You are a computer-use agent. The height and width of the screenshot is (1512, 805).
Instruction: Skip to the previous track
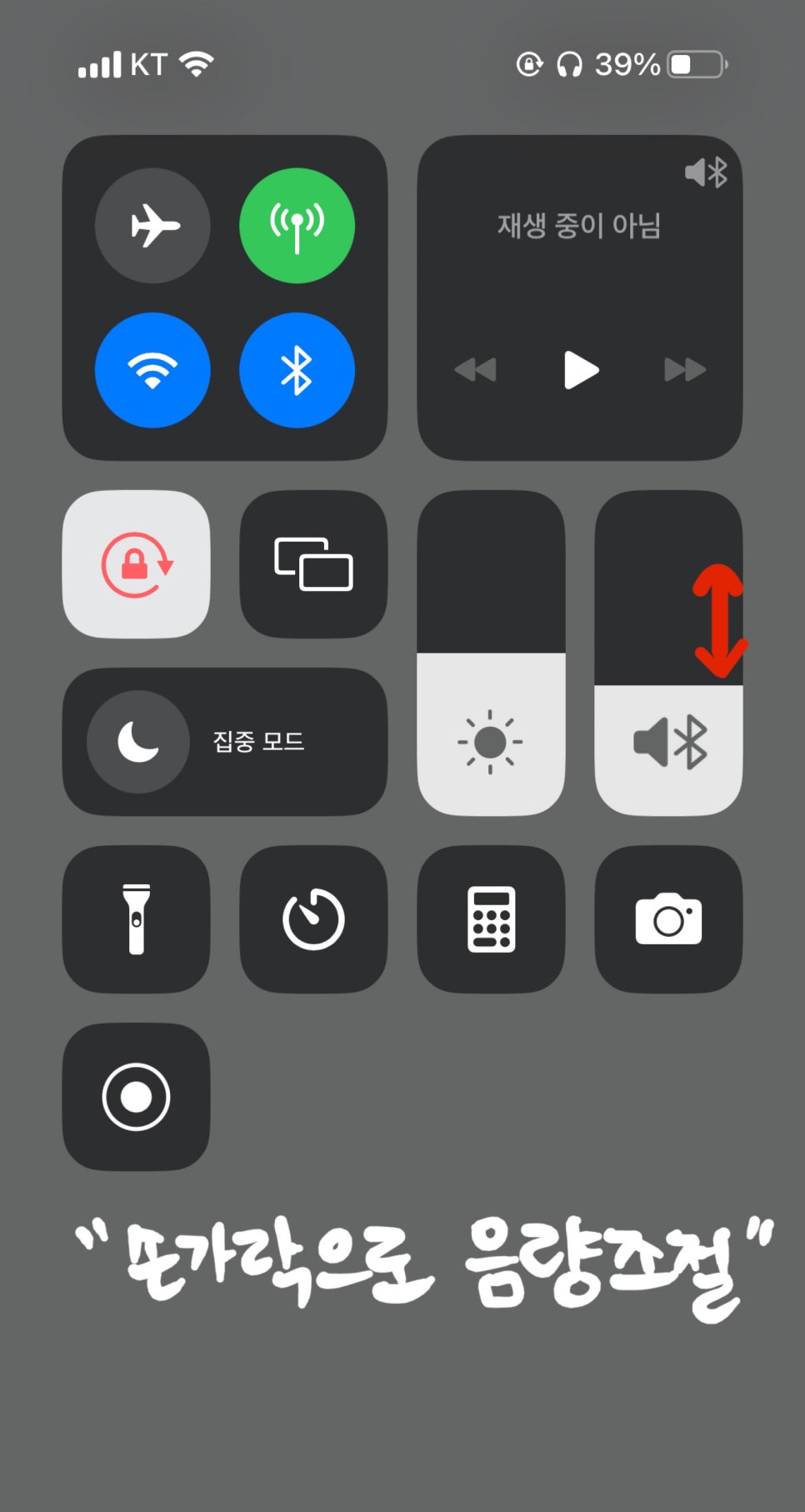(476, 369)
